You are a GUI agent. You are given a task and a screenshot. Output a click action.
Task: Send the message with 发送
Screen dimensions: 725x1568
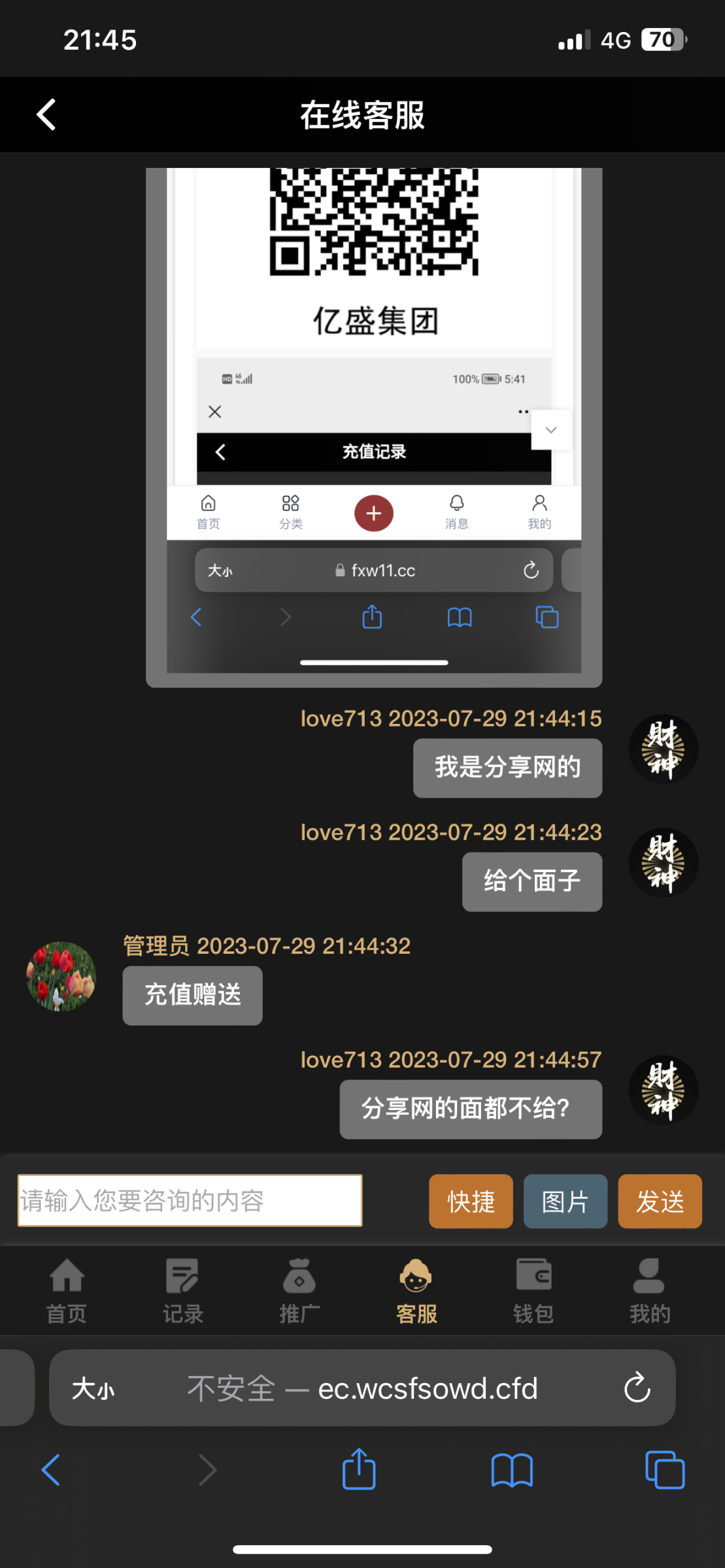click(660, 1201)
